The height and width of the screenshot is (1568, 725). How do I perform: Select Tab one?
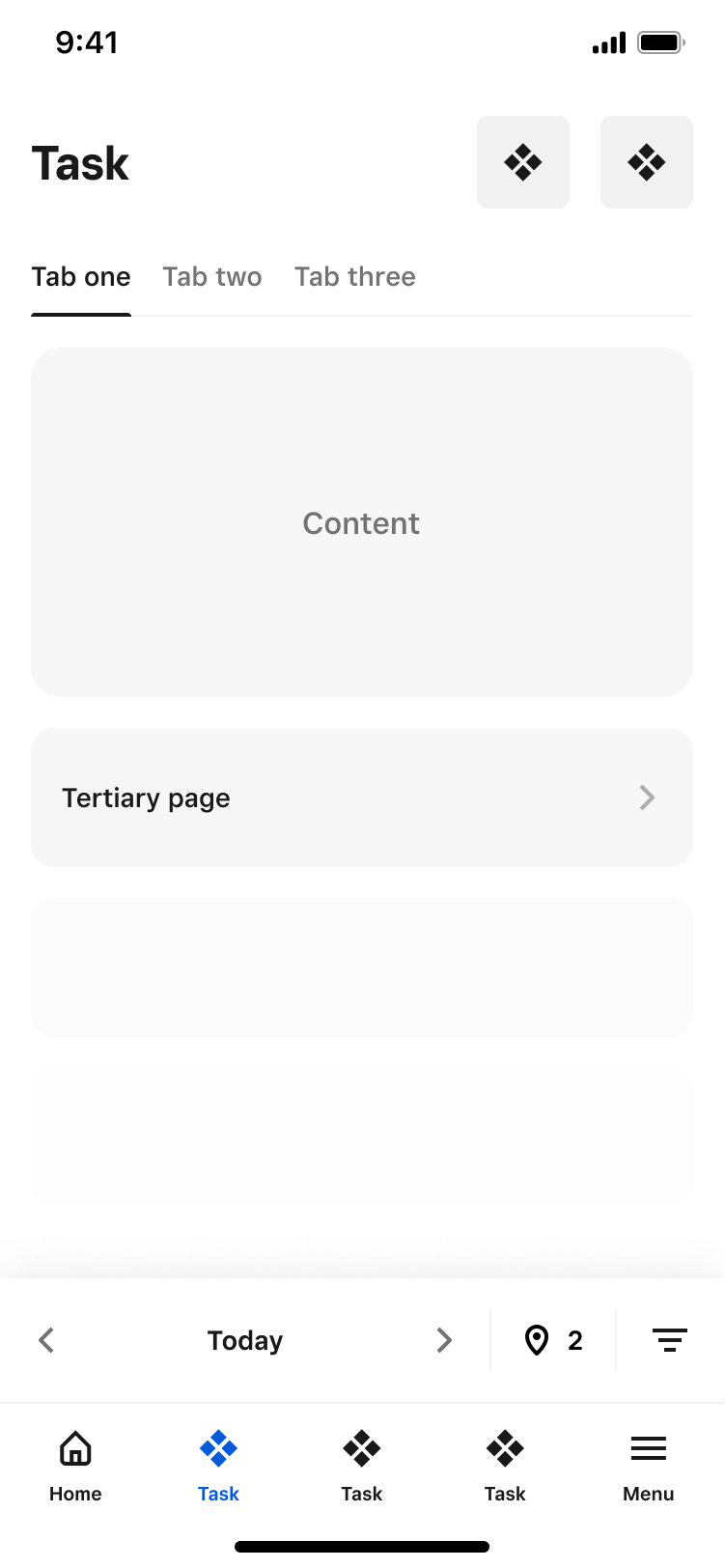pos(81,277)
